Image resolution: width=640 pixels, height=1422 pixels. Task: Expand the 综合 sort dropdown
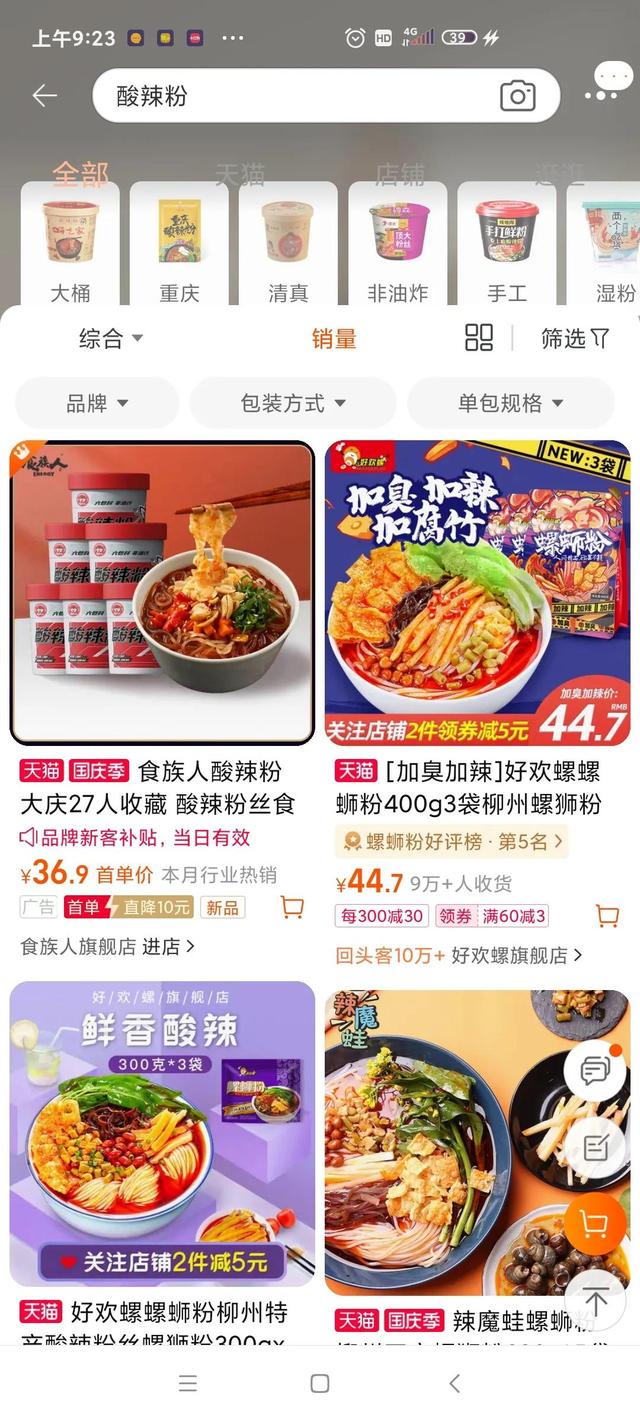pyautogui.click(x=111, y=339)
